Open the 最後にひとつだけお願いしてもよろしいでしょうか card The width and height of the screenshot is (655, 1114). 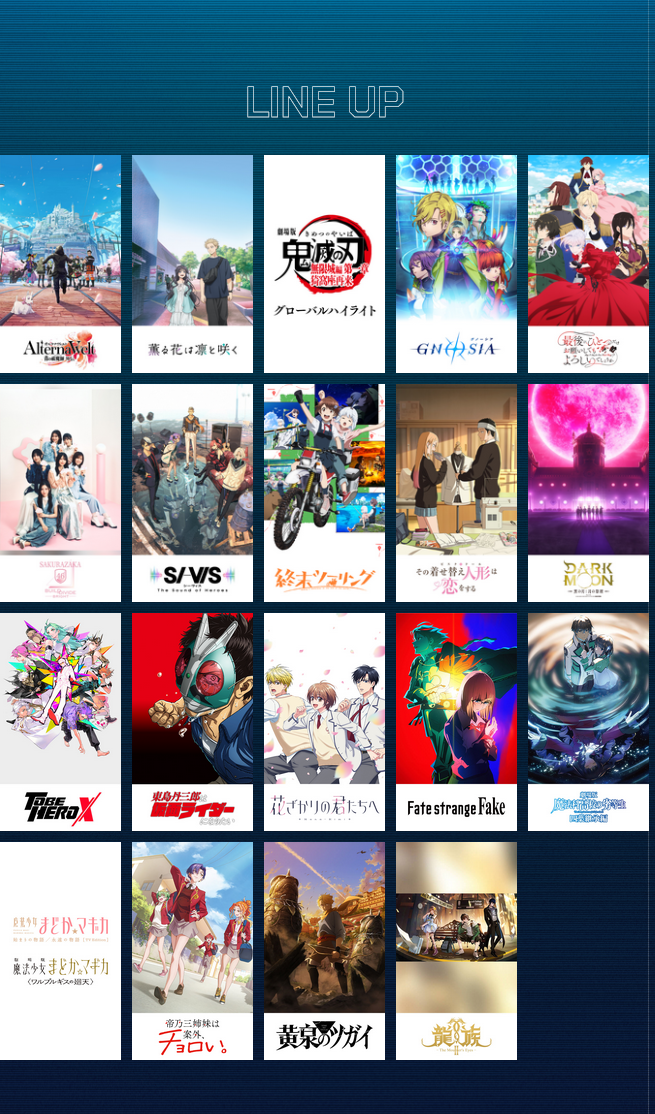click(588, 264)
